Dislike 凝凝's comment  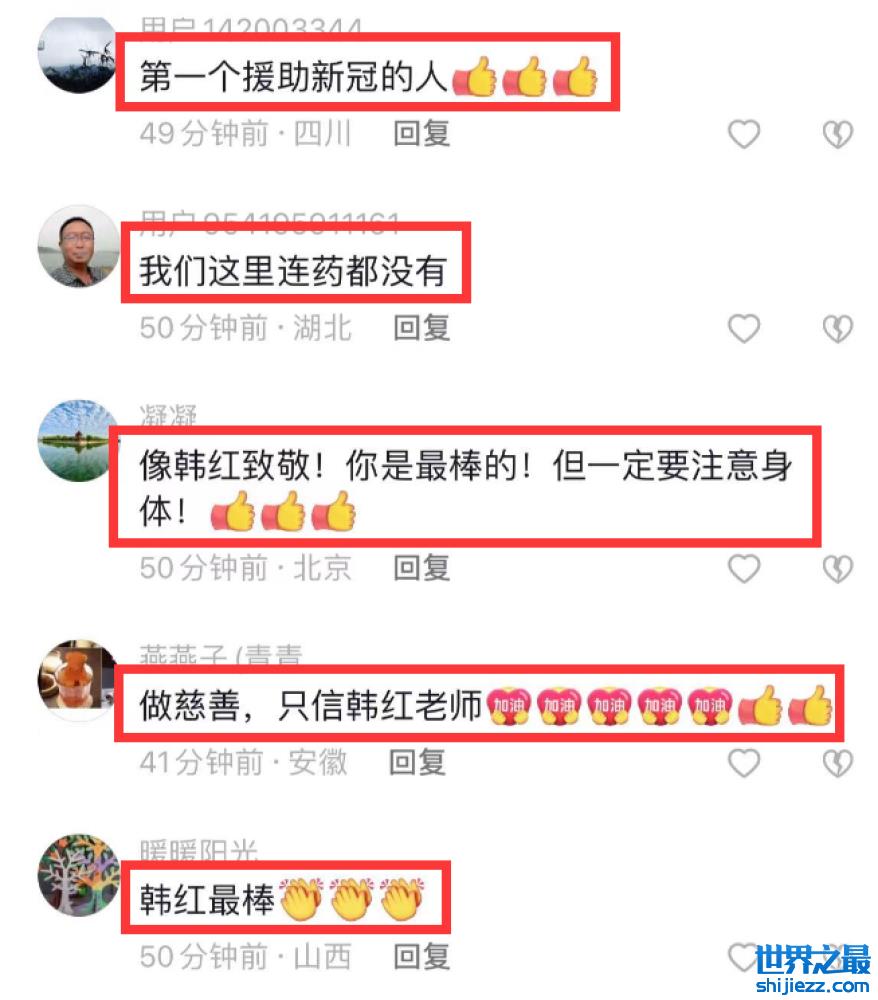coord(837,568)
